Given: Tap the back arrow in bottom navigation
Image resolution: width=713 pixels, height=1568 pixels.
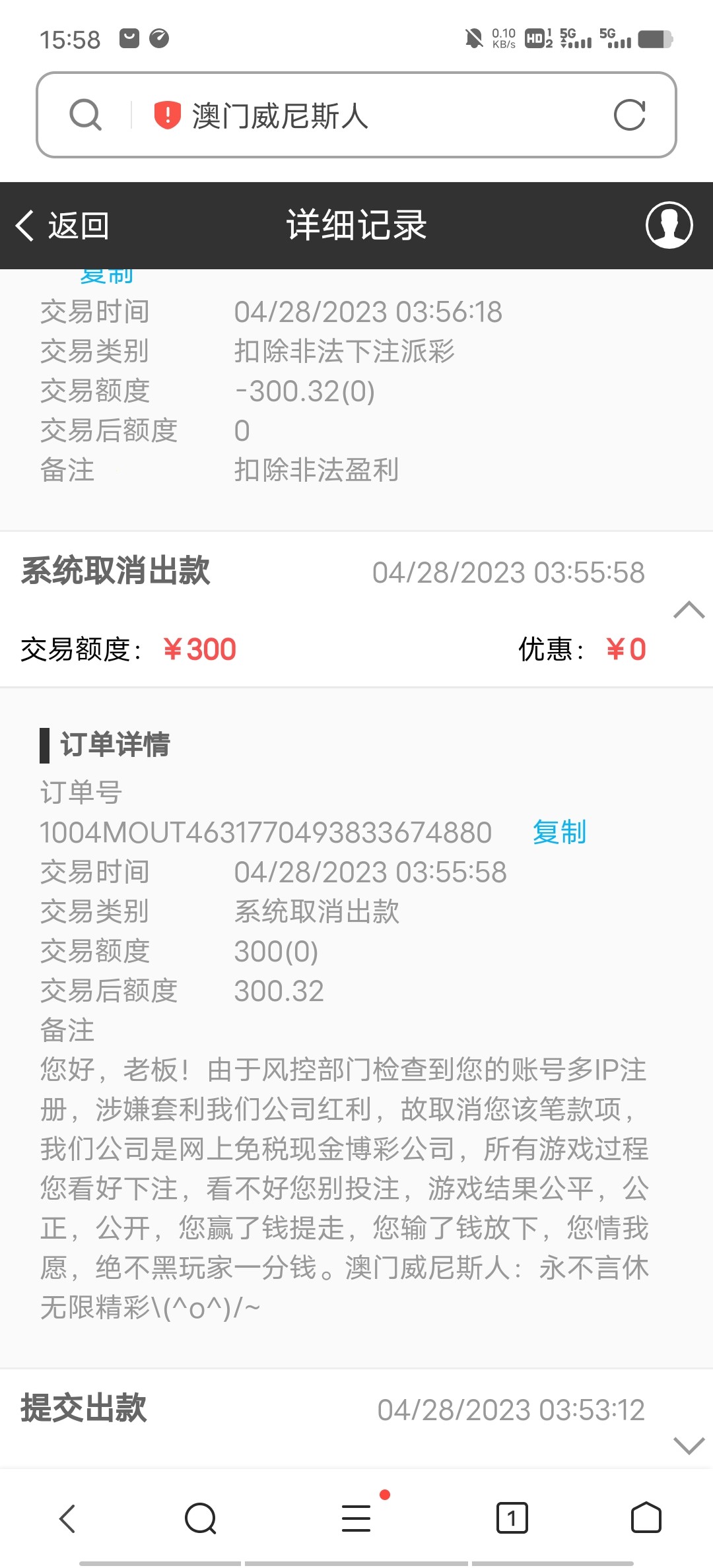Looking at the screenshot, I should (x=67, y=1518).
